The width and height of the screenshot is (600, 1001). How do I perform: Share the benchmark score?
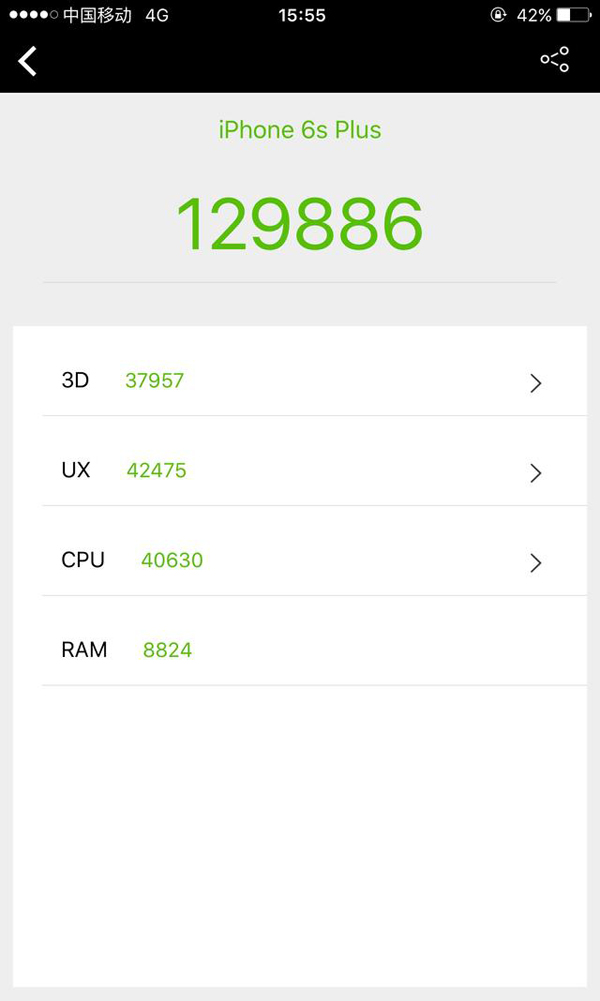pyautogui.click(x=554, y=60)
